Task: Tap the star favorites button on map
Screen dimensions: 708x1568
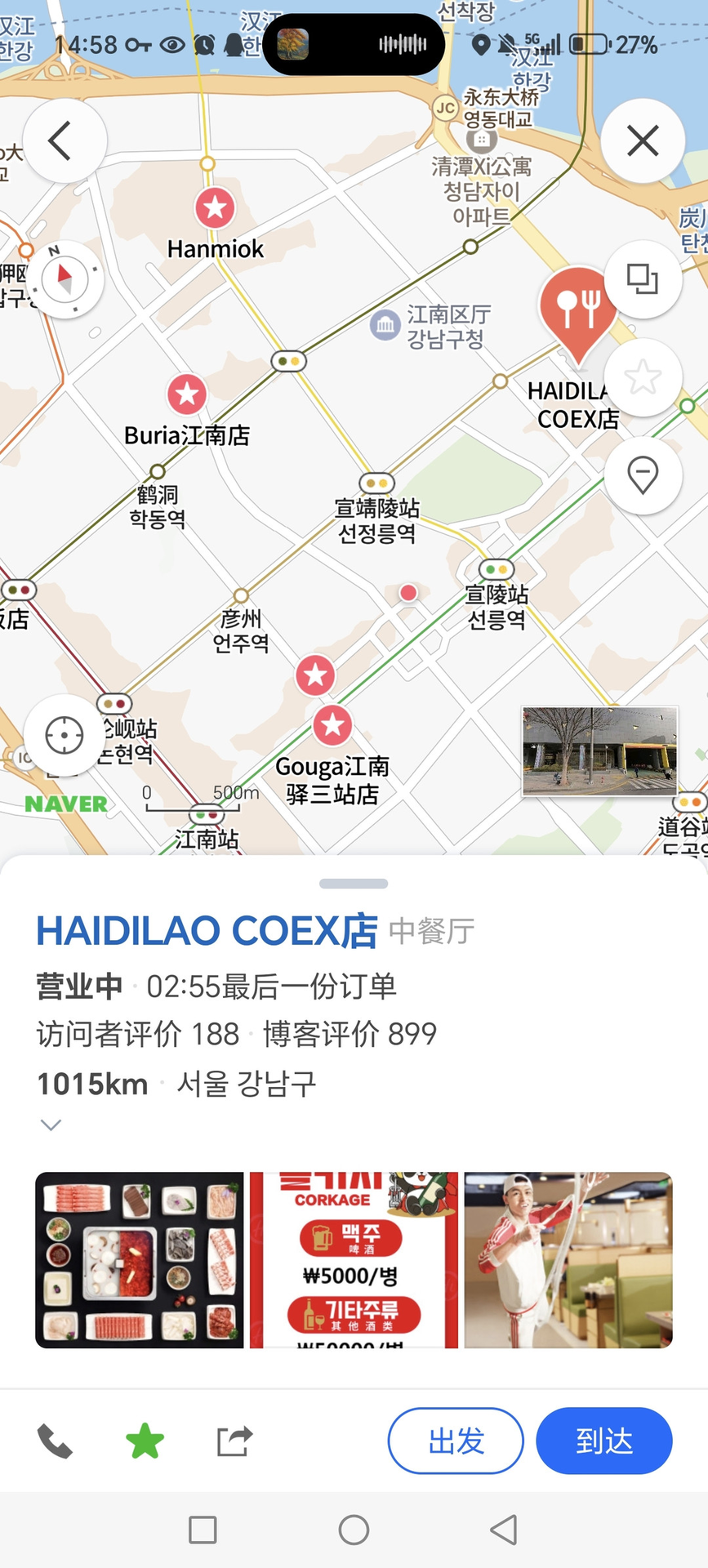Action: click(x=643, y=377)
